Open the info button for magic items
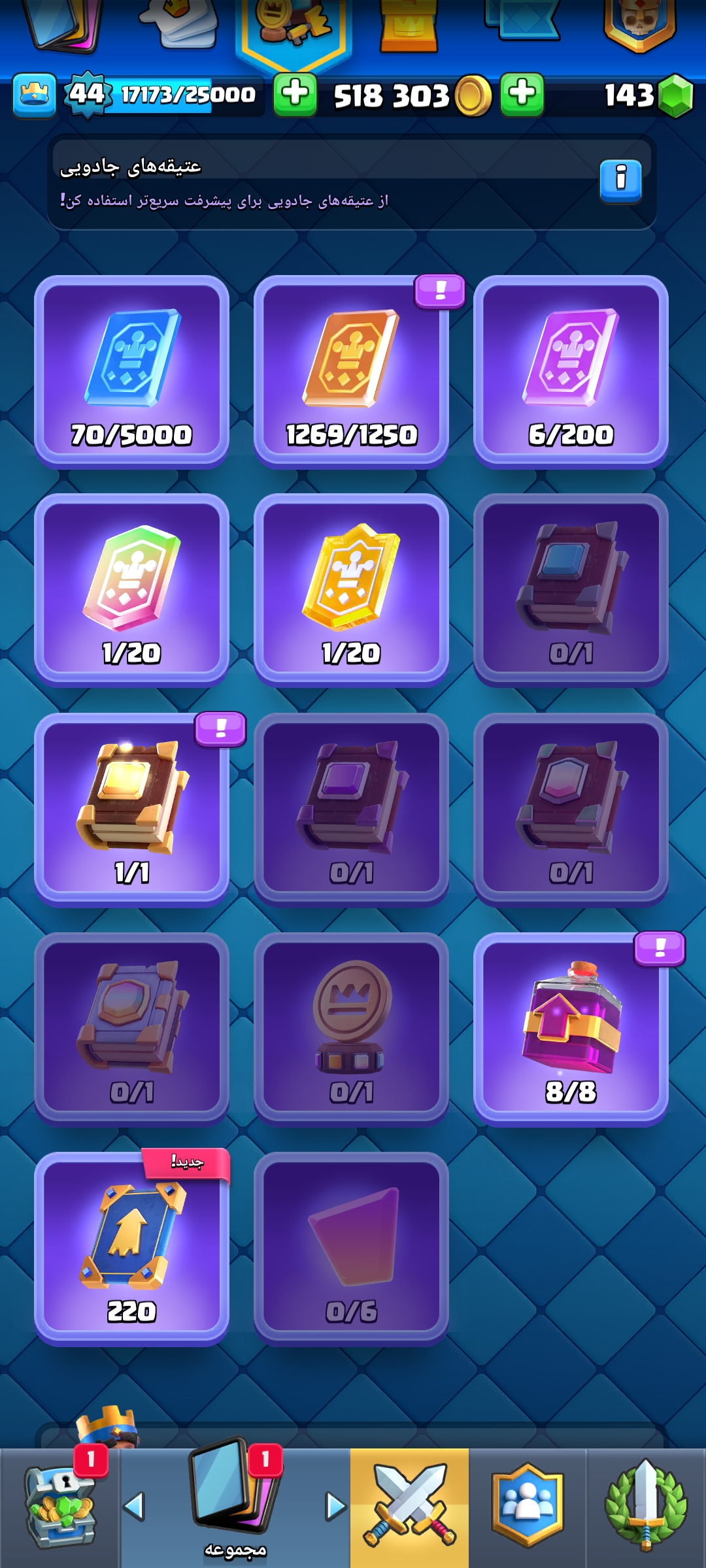Screen dimensions: 706x1568 [620, 180]
